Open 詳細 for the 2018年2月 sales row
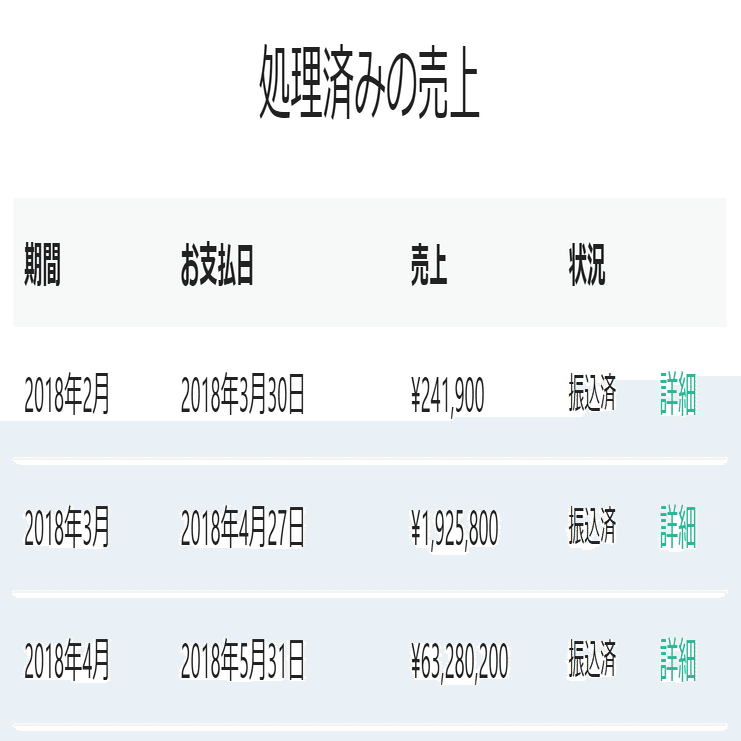Screen dimensions: 741x741 (678, 395)
